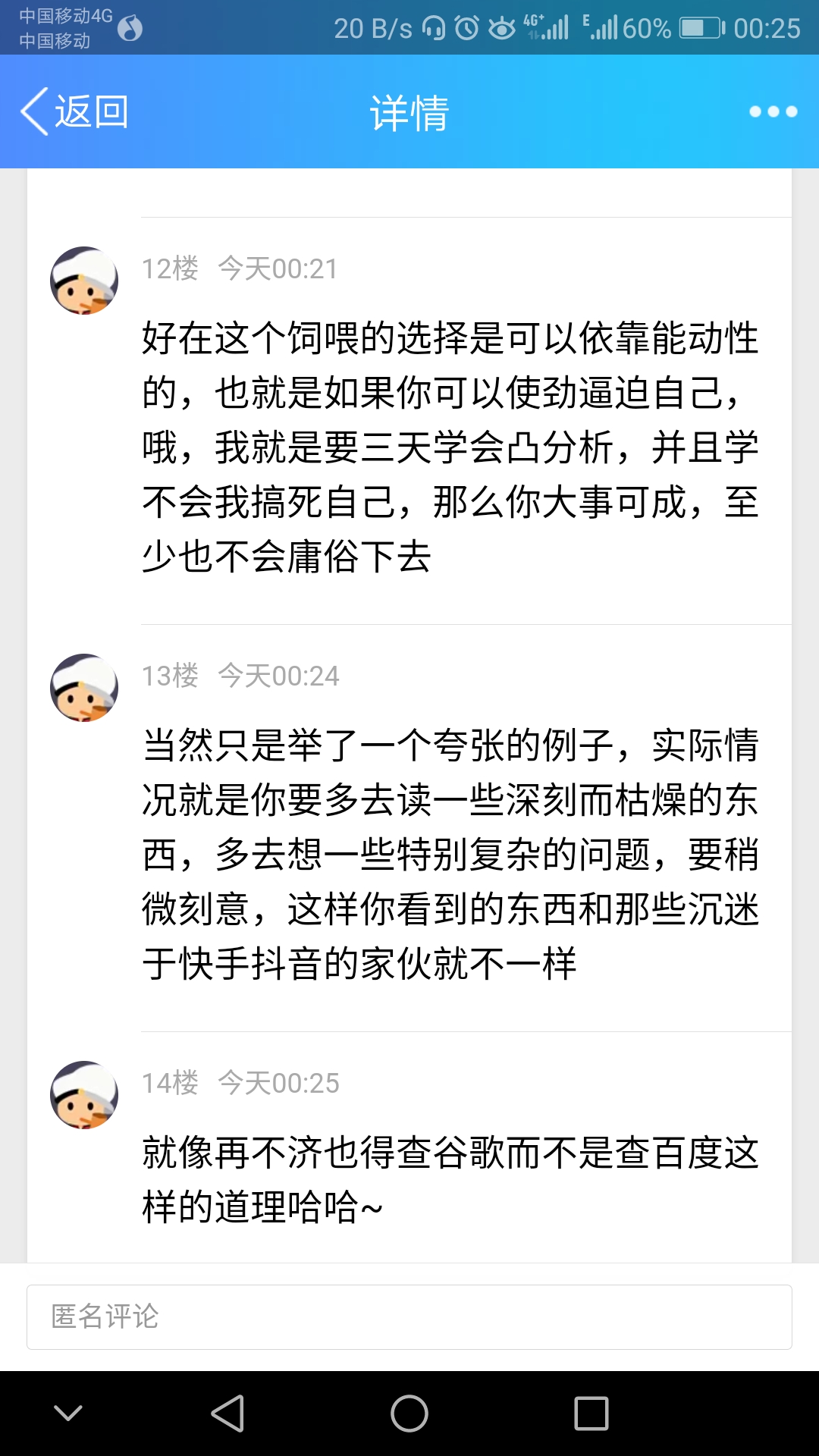Select the 13楼 comment about 快手抖音
The image size is (819, 1456).
click(450, 854)
